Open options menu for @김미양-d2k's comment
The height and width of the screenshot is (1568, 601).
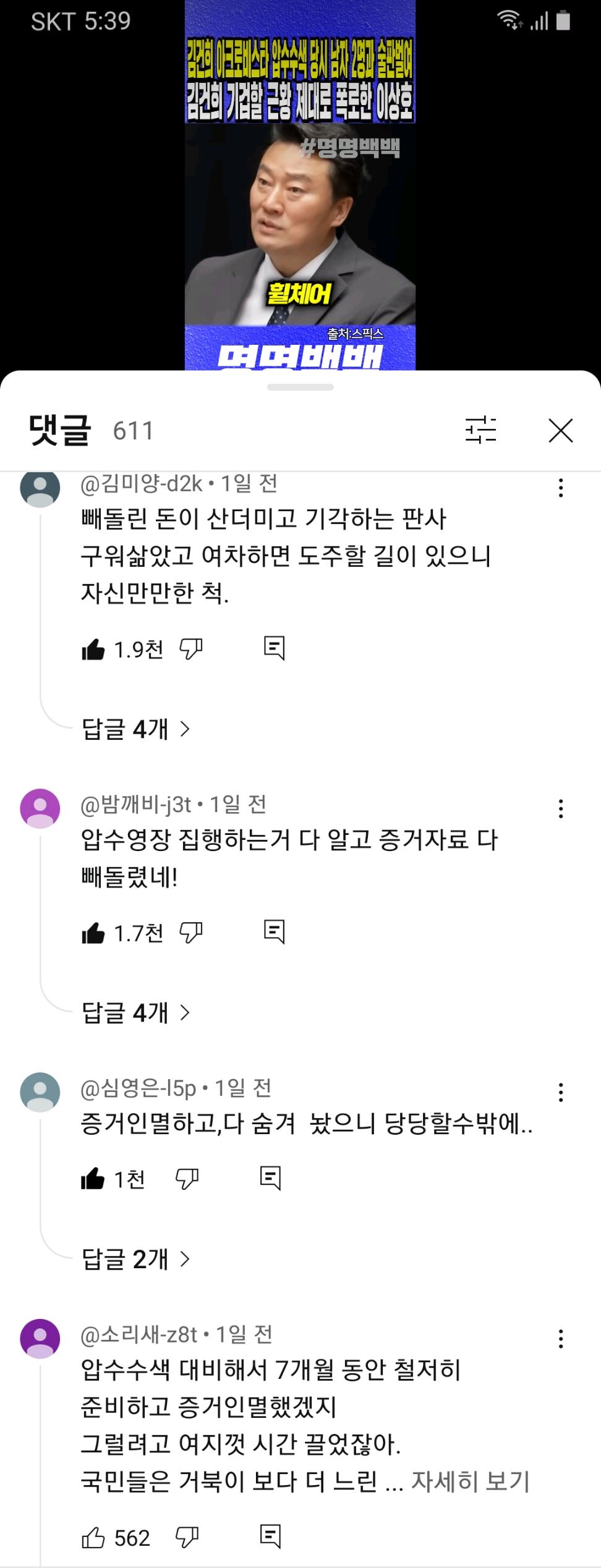pyautogui.click(x=561, y=489)
